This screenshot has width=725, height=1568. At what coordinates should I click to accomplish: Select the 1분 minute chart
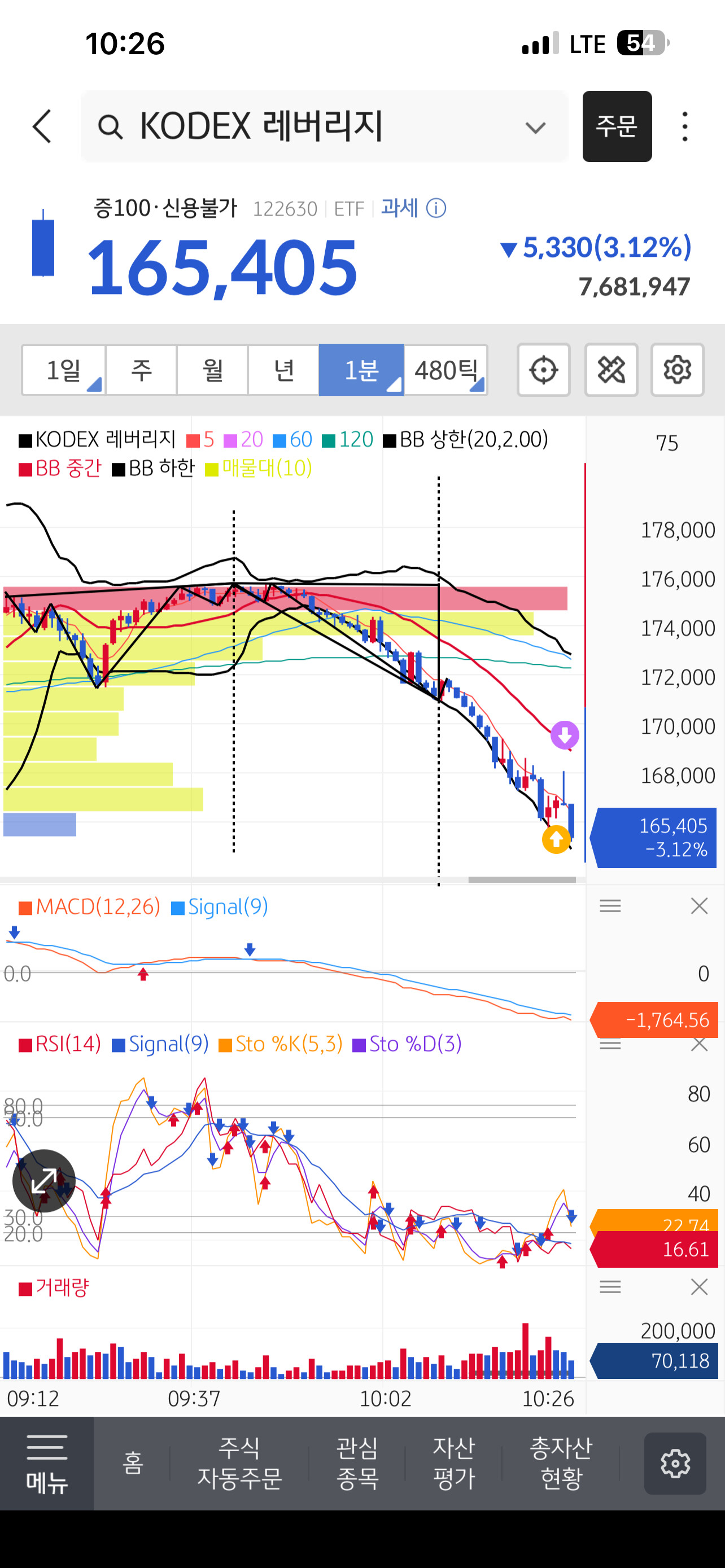(361, 370)
